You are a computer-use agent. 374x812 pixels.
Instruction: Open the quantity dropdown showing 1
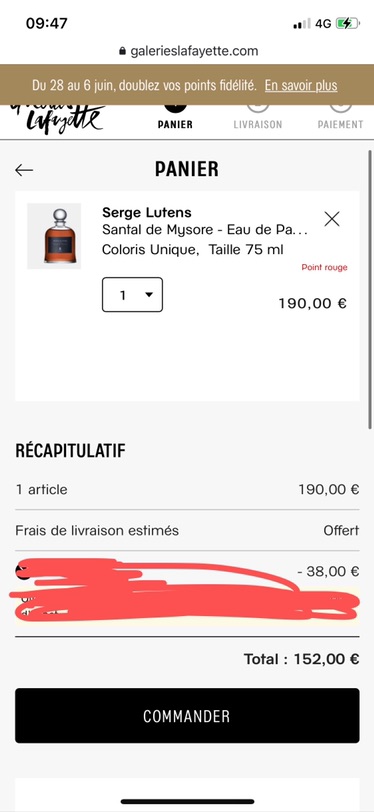pos(133,295)
